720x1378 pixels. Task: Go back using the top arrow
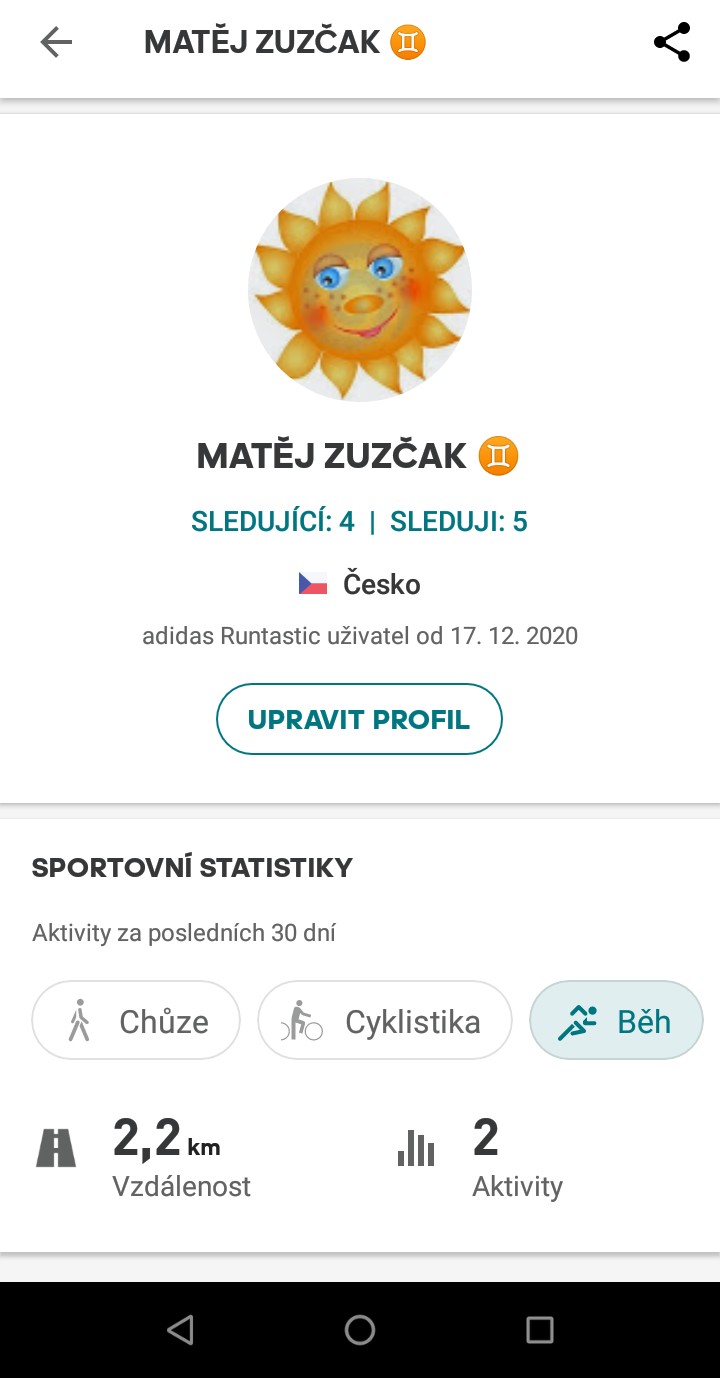point(56,43)
